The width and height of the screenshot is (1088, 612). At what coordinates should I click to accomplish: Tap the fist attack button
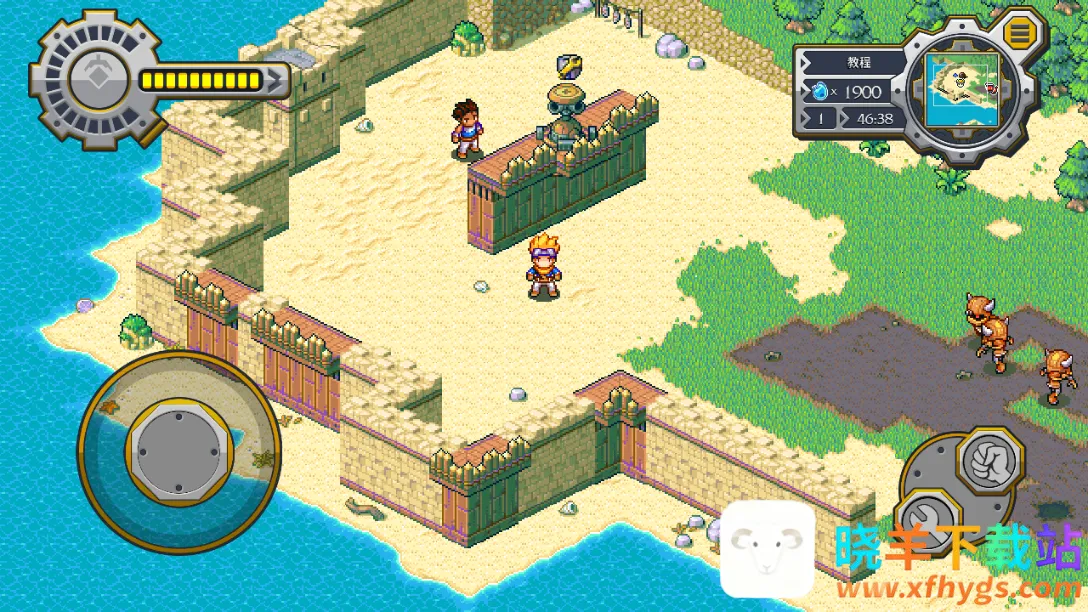pyautogui.click(x=990, y=463)
